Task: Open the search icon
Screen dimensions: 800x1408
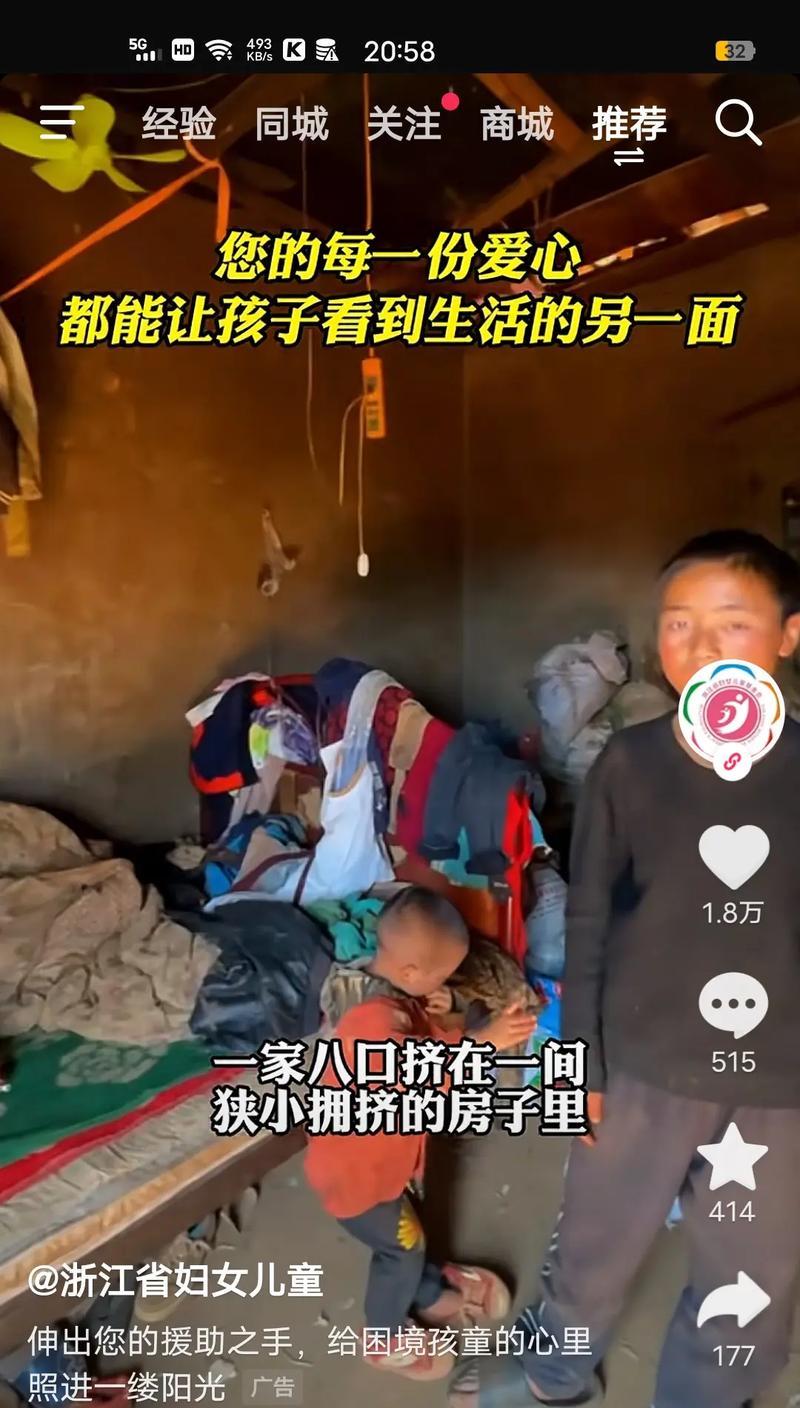Action: [738, 123]
